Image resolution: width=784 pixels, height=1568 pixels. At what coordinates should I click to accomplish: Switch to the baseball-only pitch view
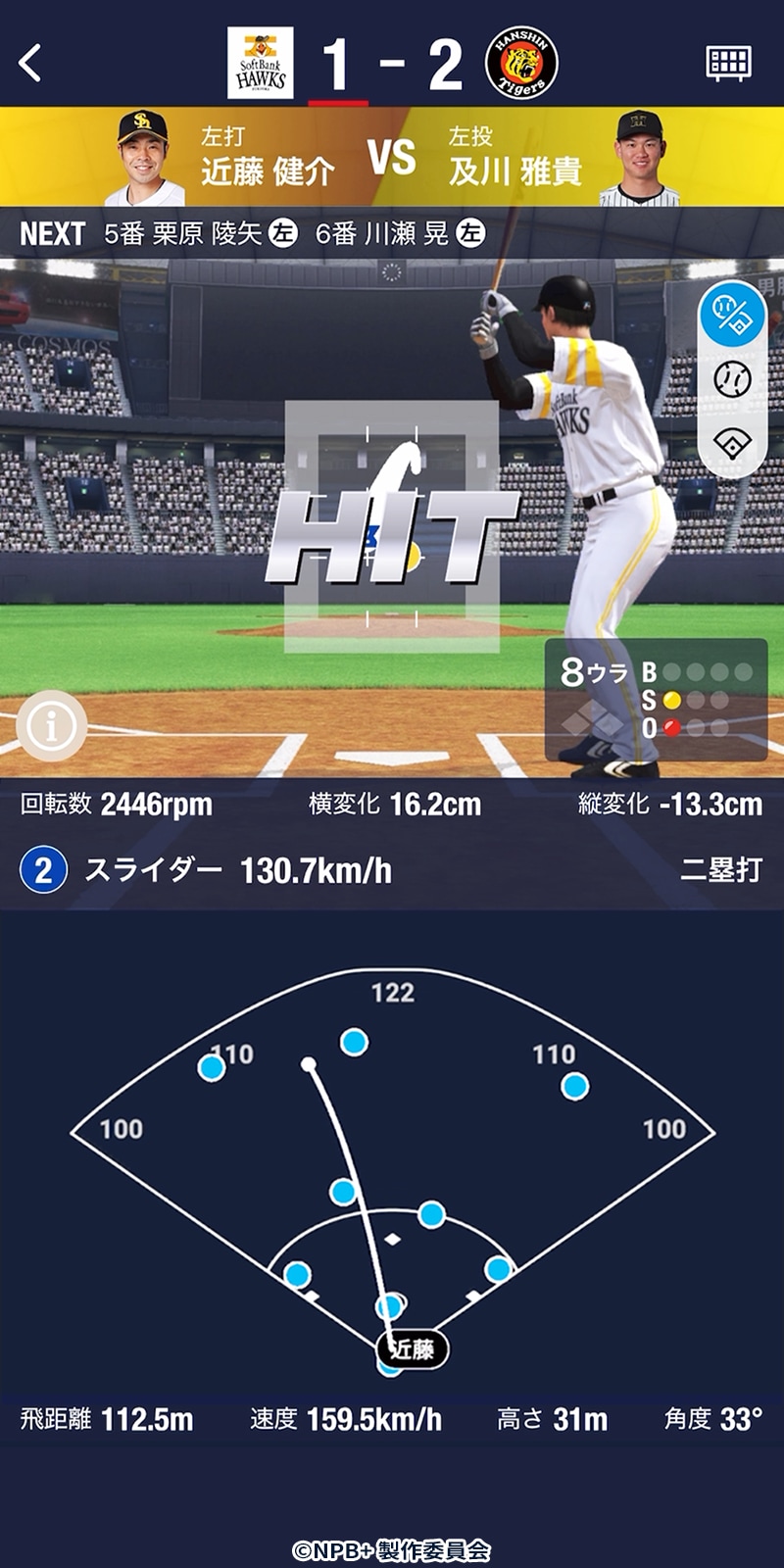[x=731, y=378]
